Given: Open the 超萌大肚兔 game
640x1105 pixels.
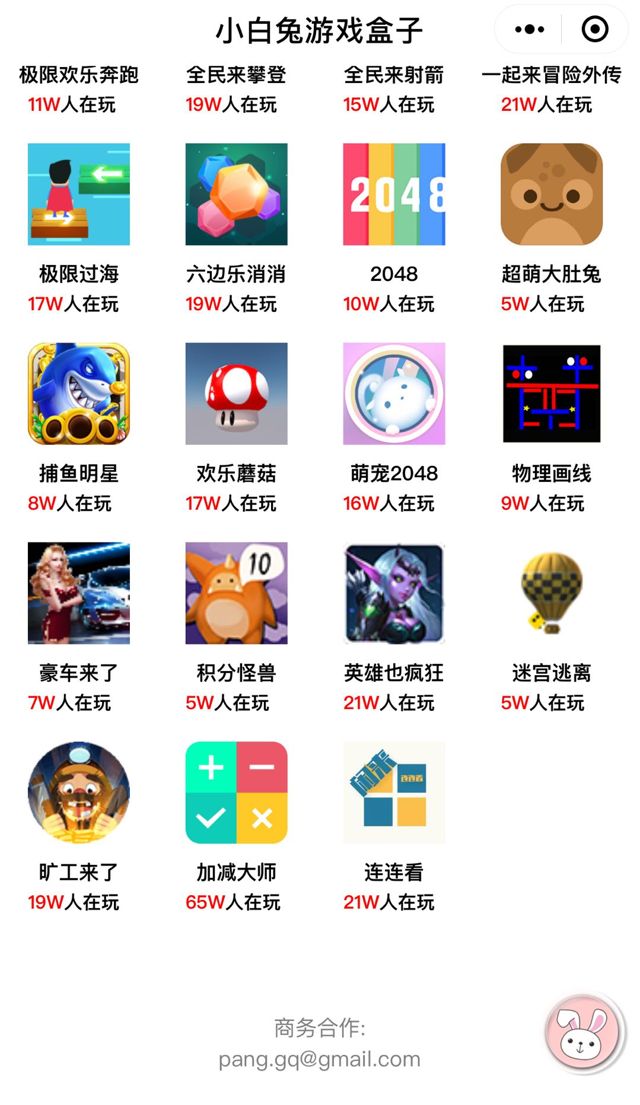Looking at the screenshot, I should 551,194.
